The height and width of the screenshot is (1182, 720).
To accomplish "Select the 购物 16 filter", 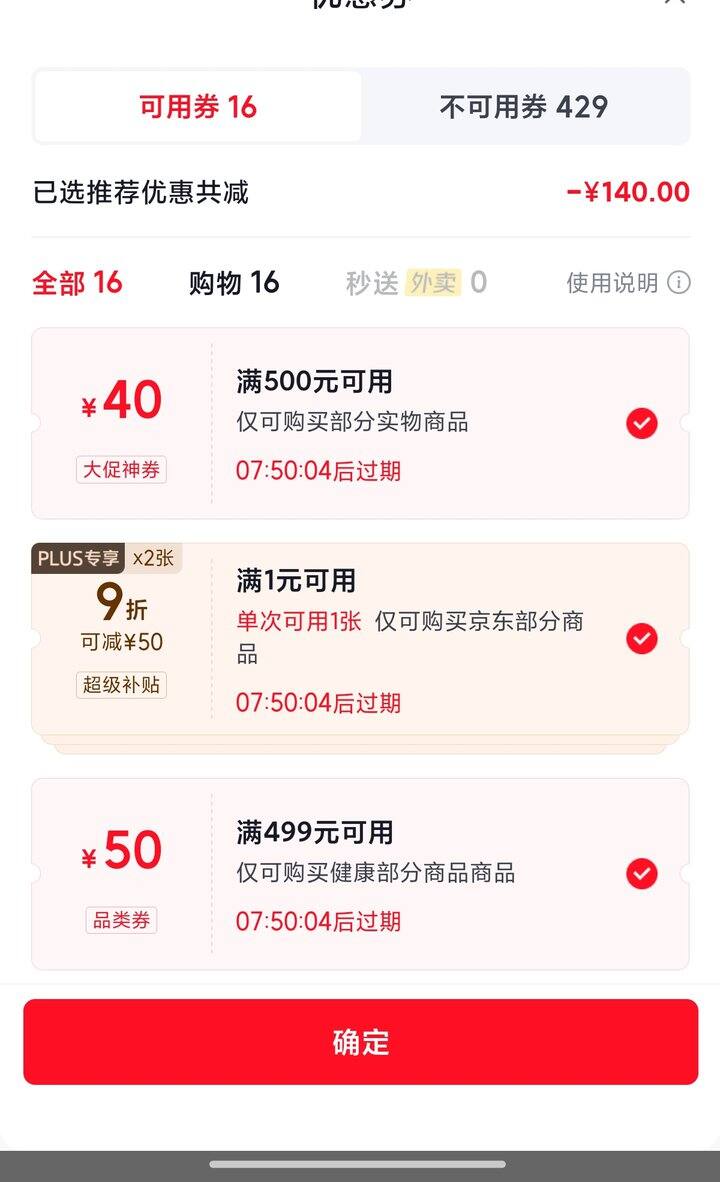I will click(234, 283).
